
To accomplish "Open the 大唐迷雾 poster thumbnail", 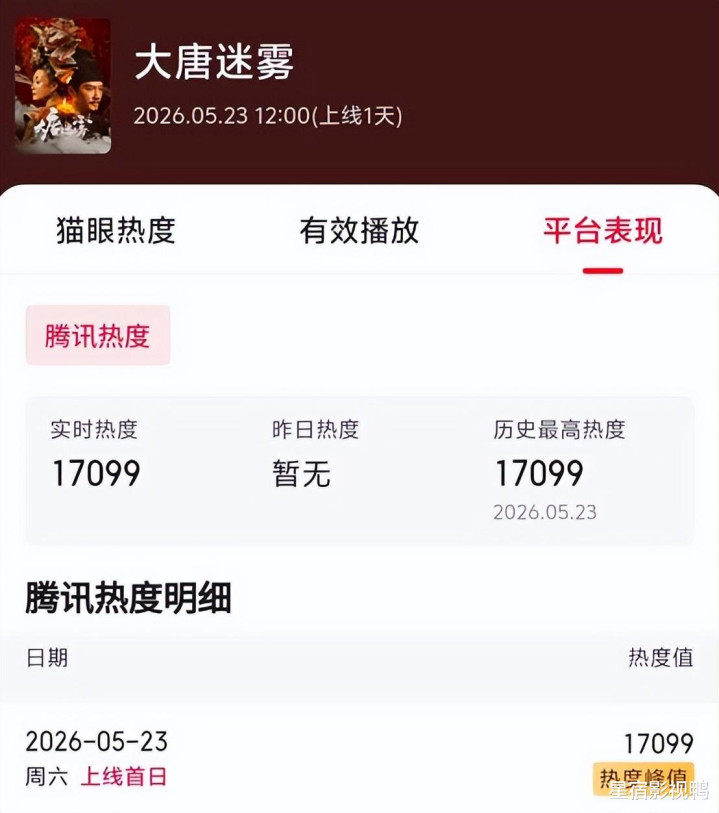I will (63, 86).
